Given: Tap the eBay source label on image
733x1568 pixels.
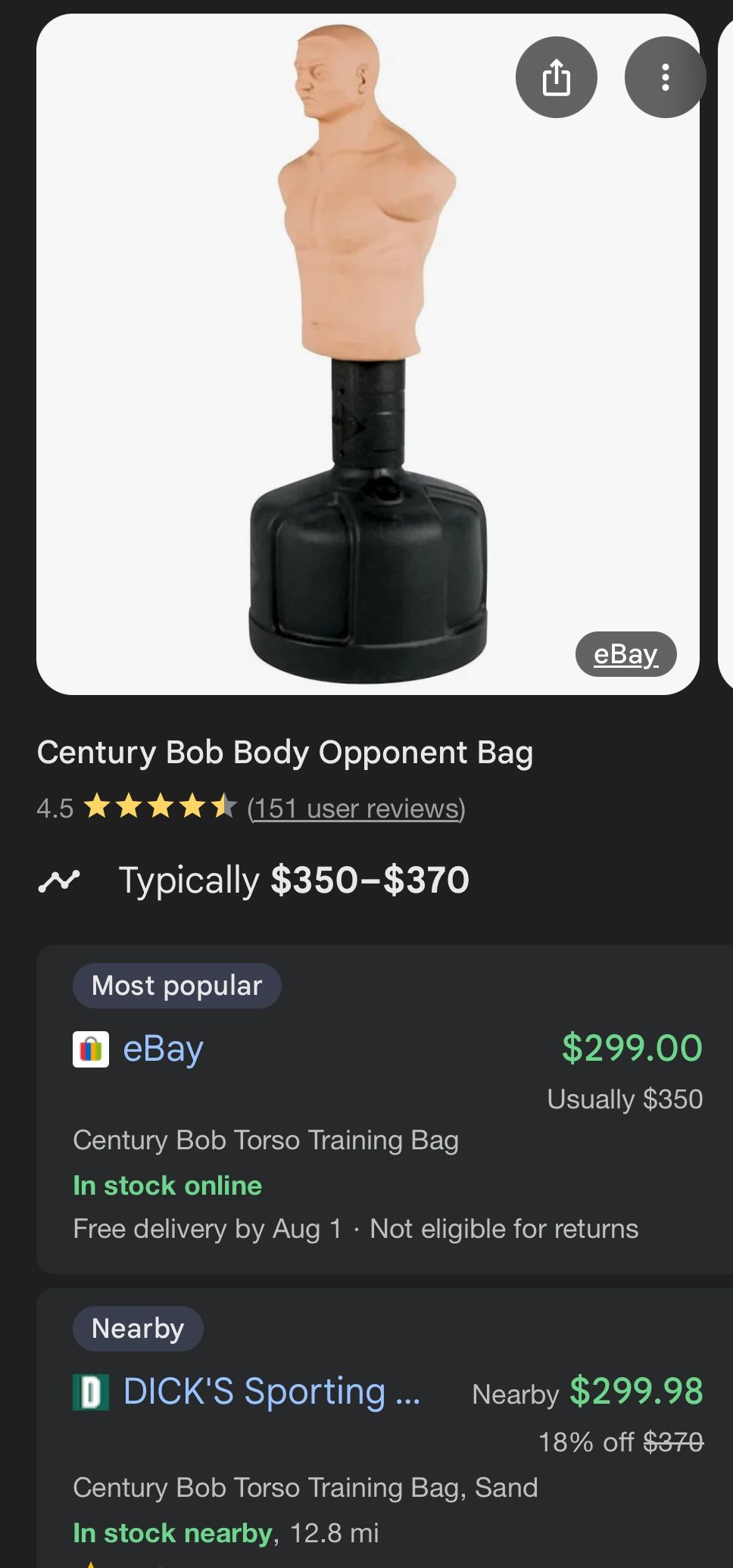Looking at the screenshot, I should (x=625, y=654).
